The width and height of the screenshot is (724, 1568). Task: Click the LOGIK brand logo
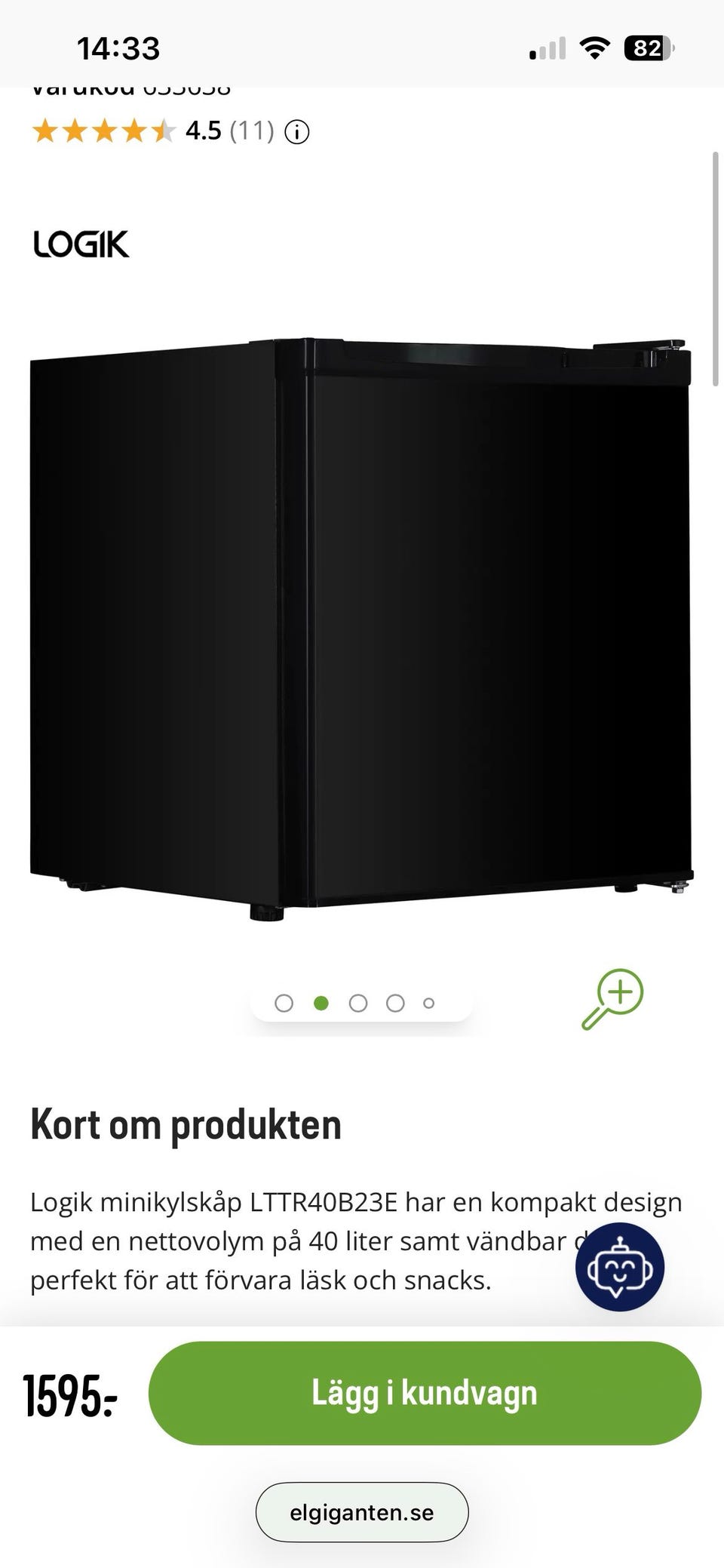tap(80, 244)
